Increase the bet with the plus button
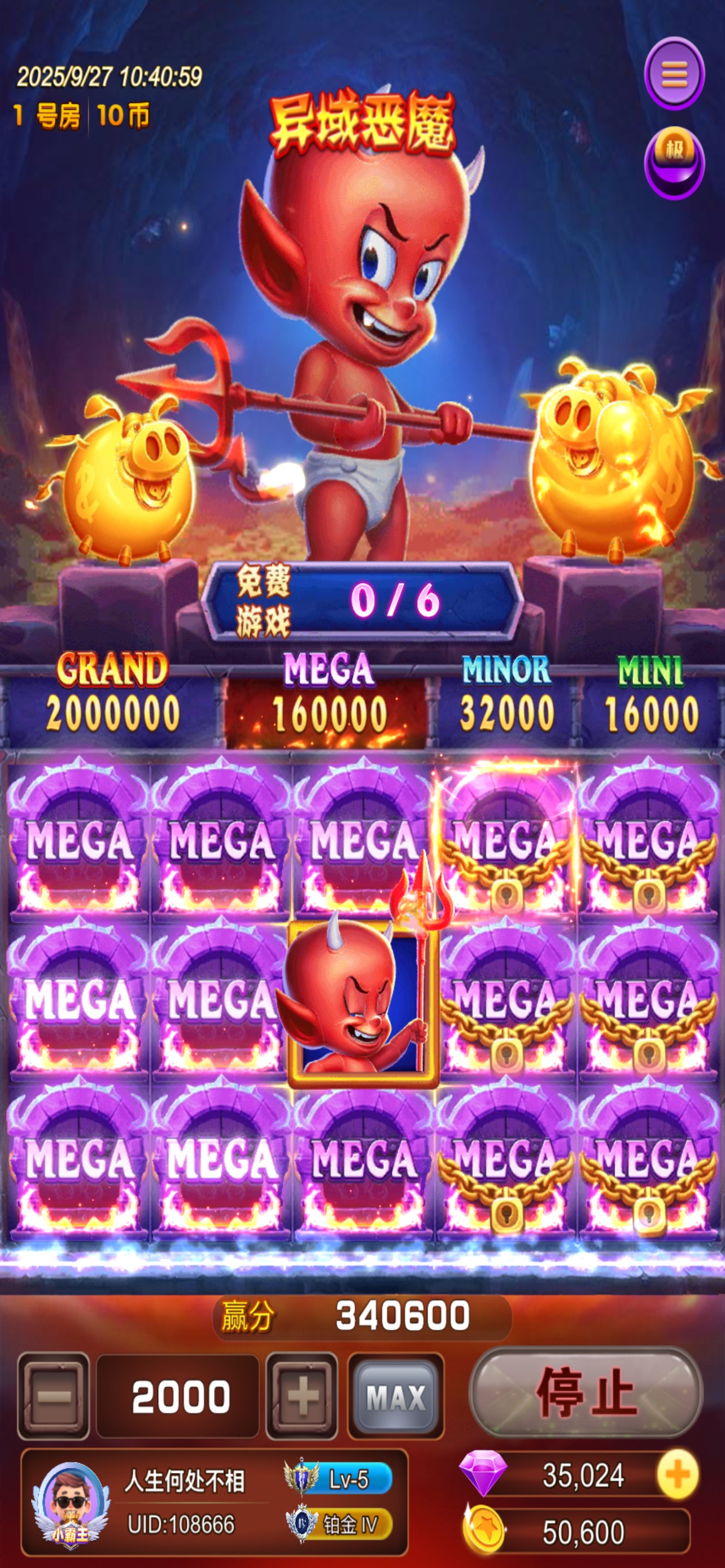Viewport: 725px width, 1568px height. tap(302, 1396)
